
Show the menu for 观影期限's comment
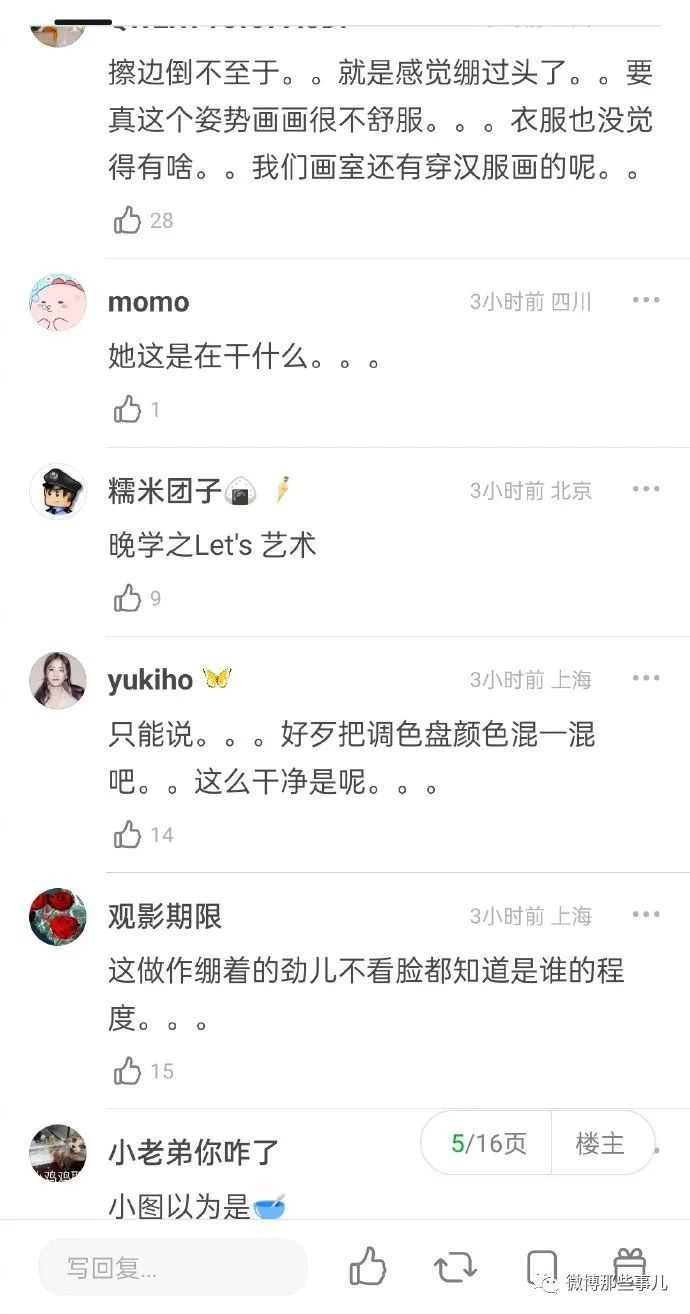click(646, 915)
